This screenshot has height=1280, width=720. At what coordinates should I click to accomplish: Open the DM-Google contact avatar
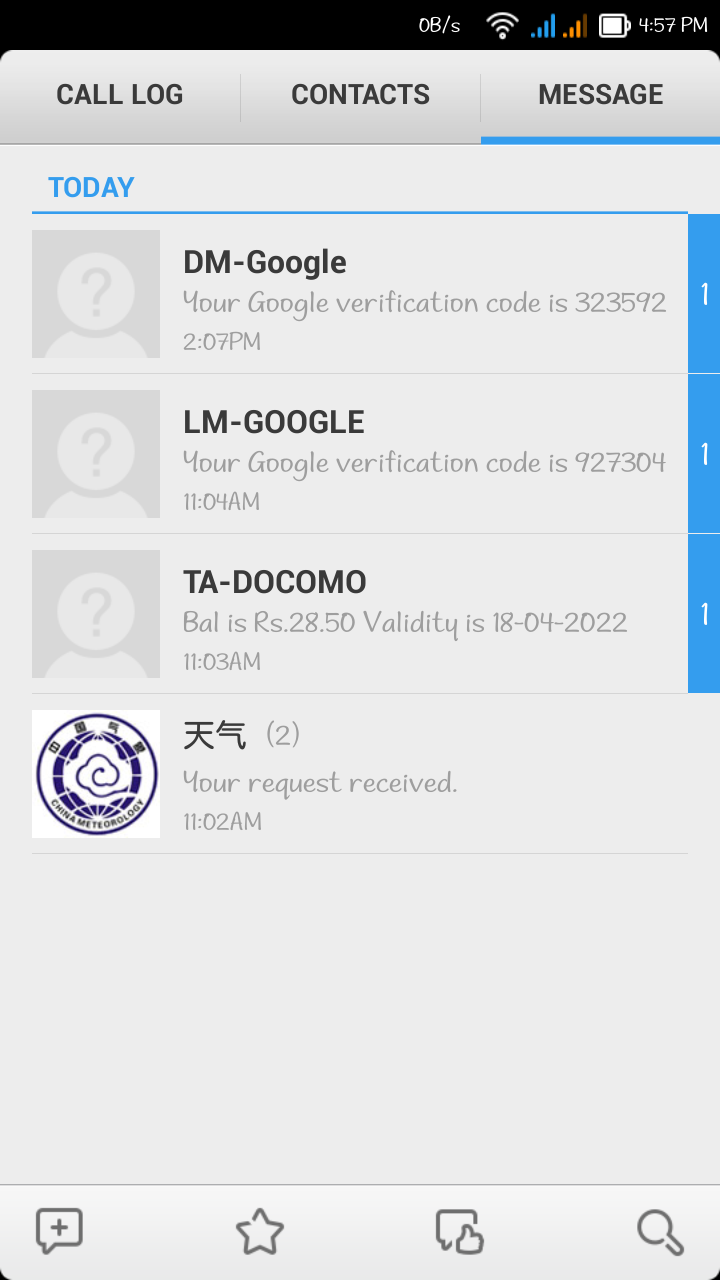pyautogui.click(x=96, y=294)
